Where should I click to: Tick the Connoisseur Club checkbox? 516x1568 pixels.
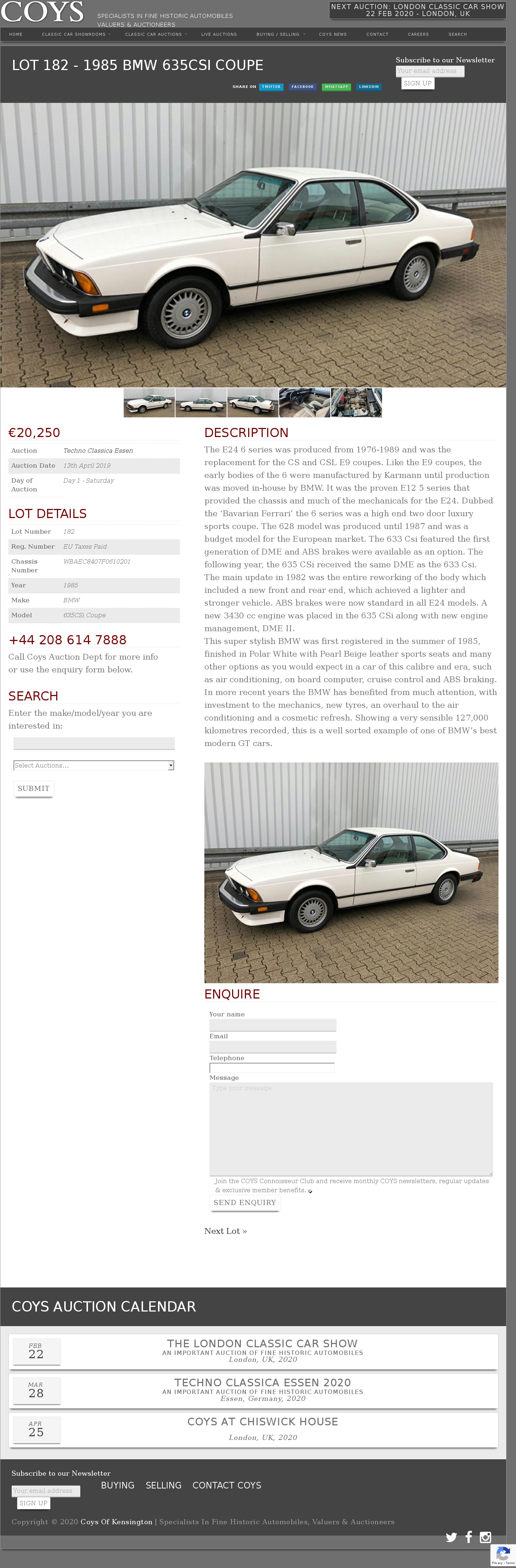310,1191
